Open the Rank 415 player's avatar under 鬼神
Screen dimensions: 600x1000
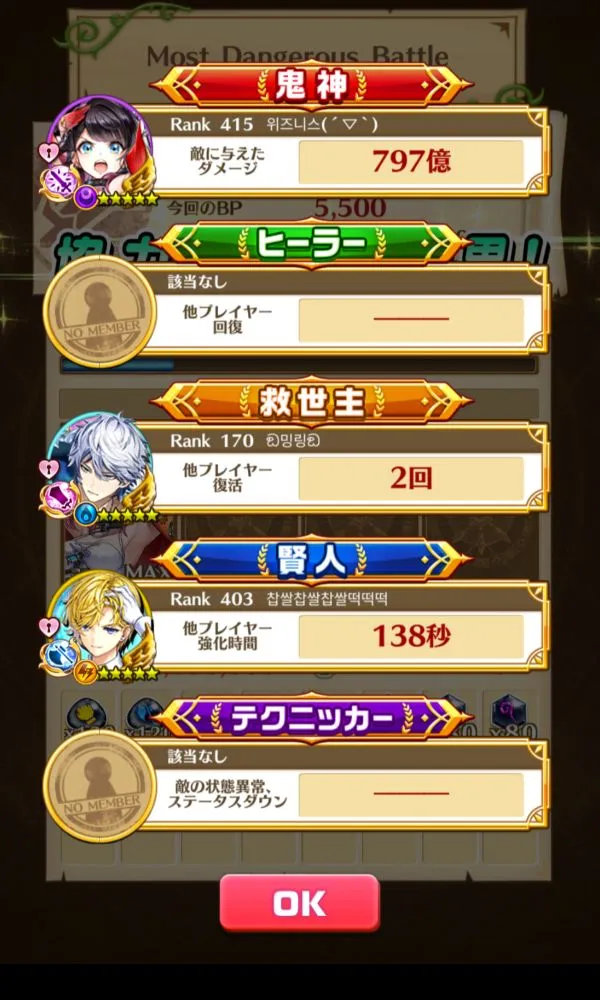click(x=100, y=152)
